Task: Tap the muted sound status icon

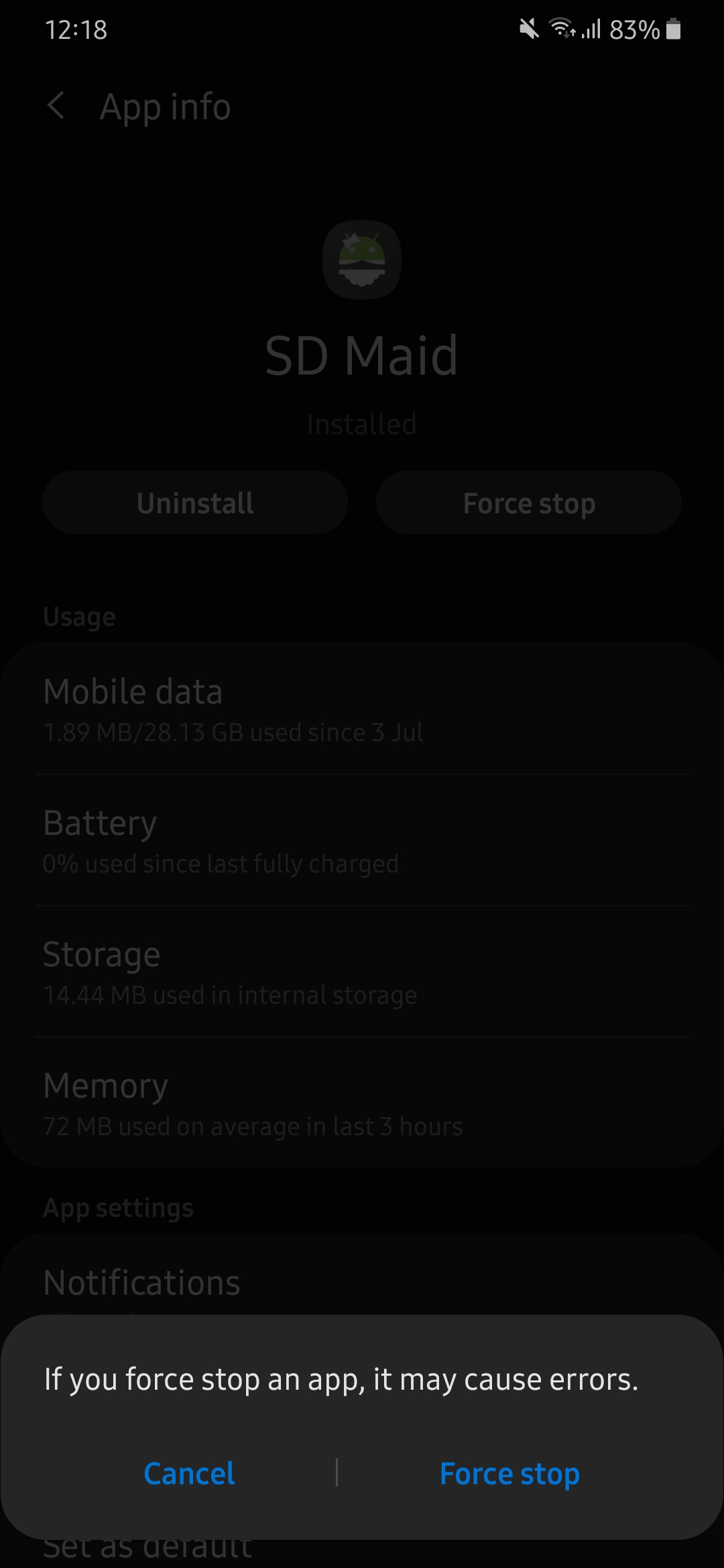Action: (x=528, y=29)
